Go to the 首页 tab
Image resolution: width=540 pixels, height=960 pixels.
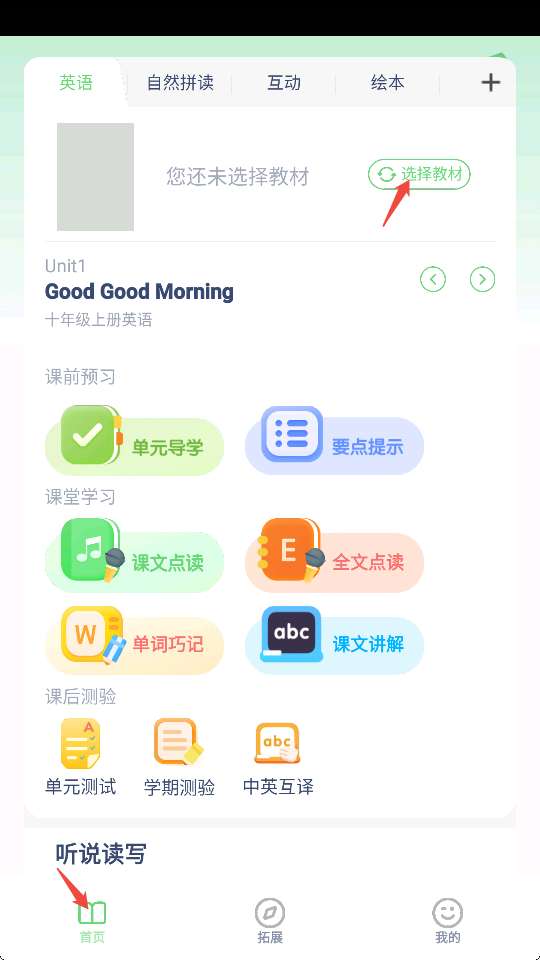point(92,921)
